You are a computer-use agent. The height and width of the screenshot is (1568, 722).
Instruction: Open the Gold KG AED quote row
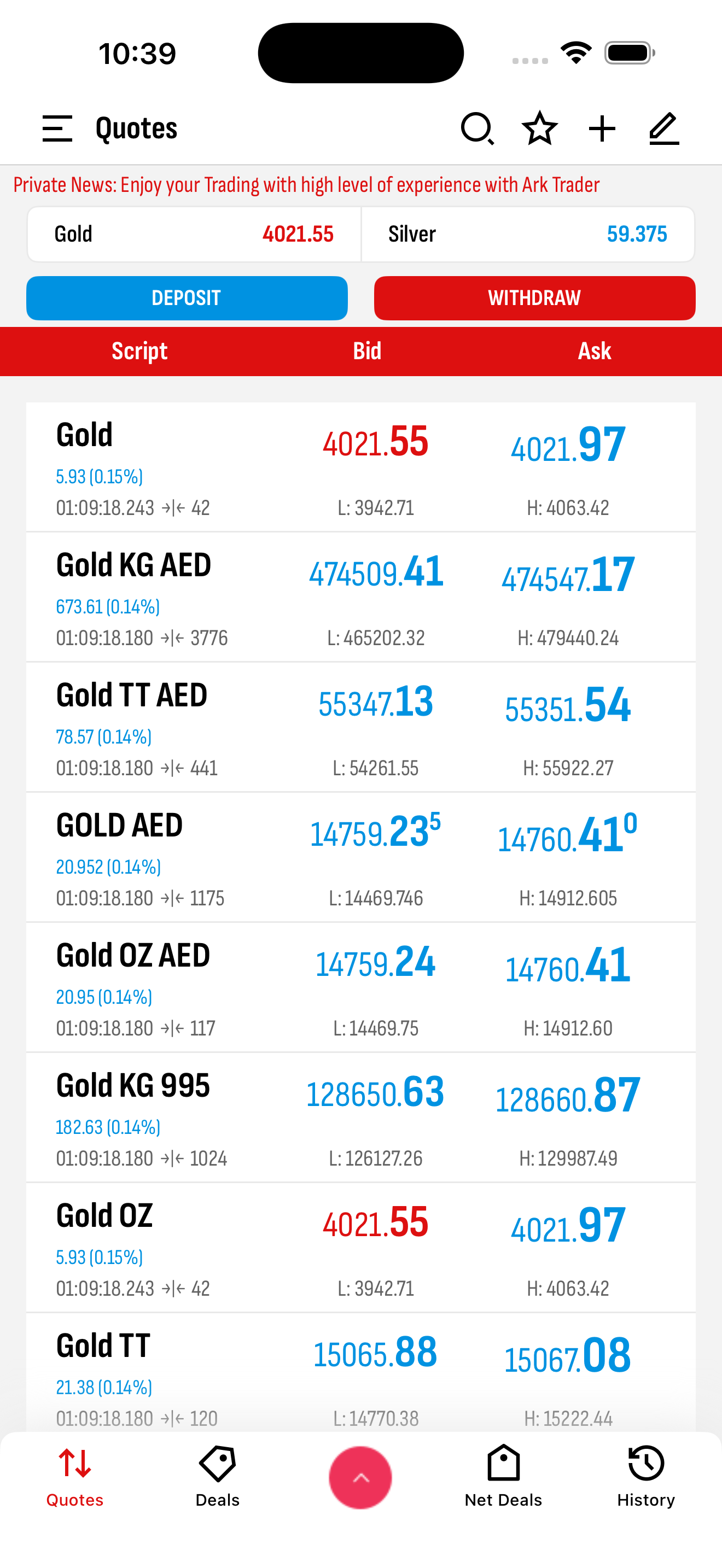[x=361, y=597]
